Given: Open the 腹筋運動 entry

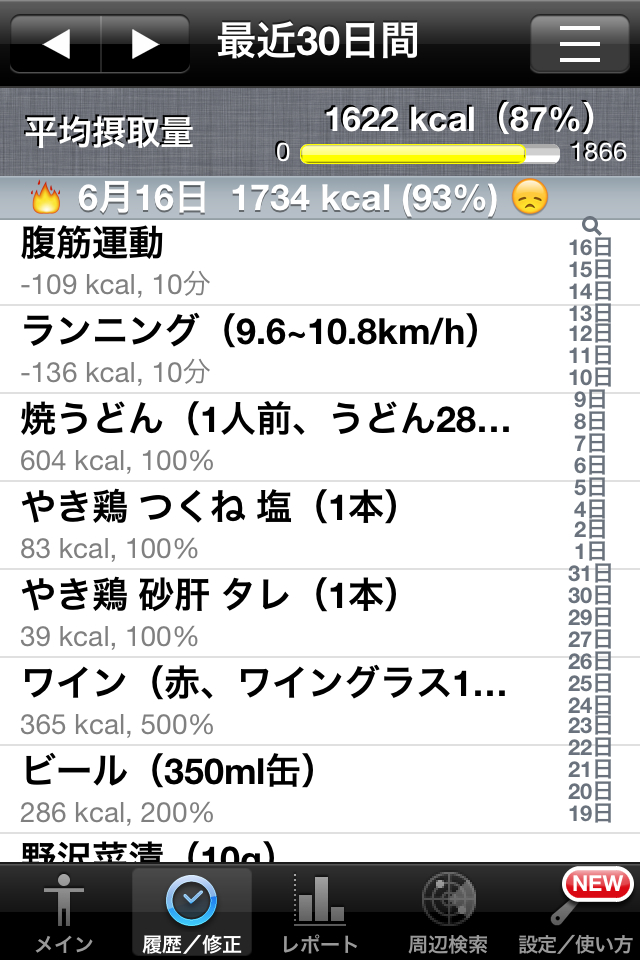Looking at the screenshot, I should [x=280, y=262].
